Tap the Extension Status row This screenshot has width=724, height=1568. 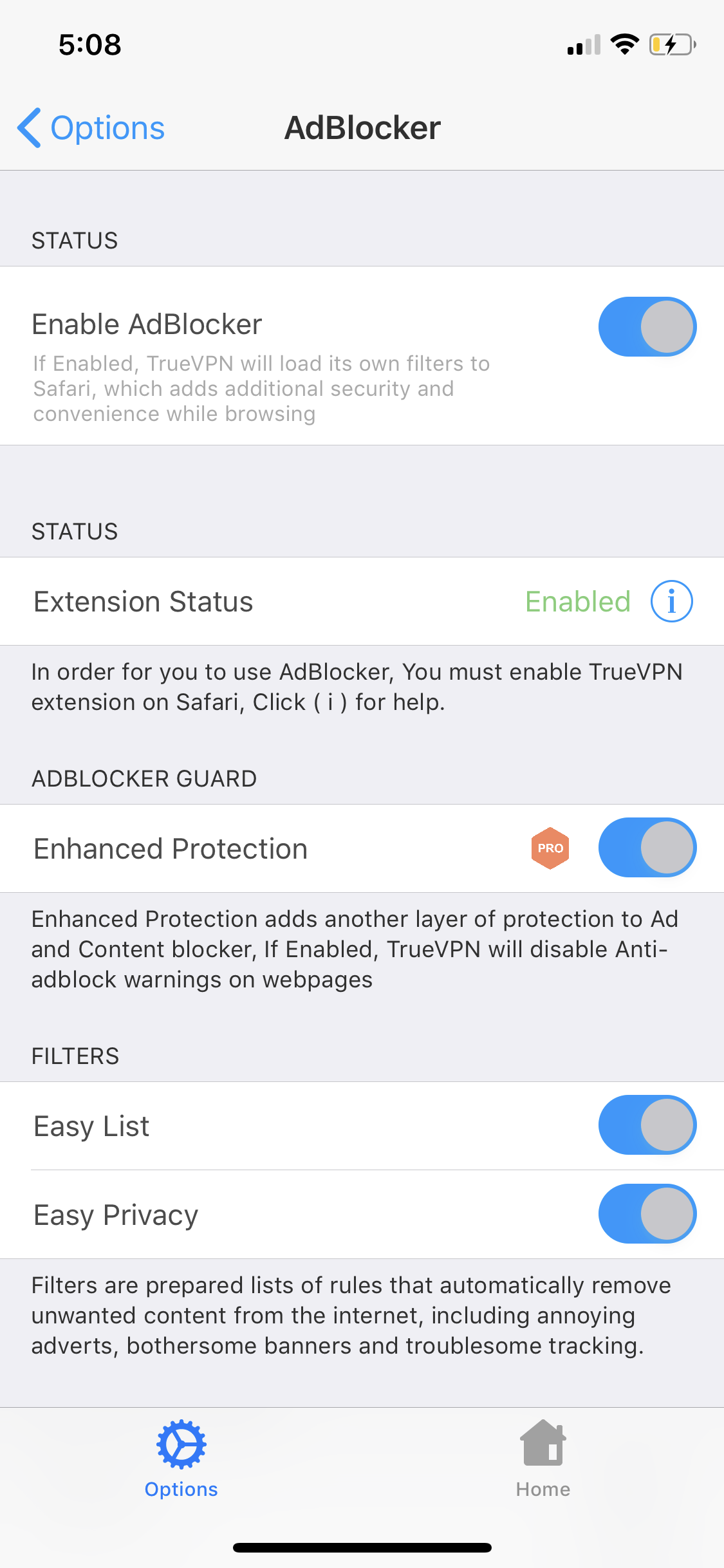[257, 601]
